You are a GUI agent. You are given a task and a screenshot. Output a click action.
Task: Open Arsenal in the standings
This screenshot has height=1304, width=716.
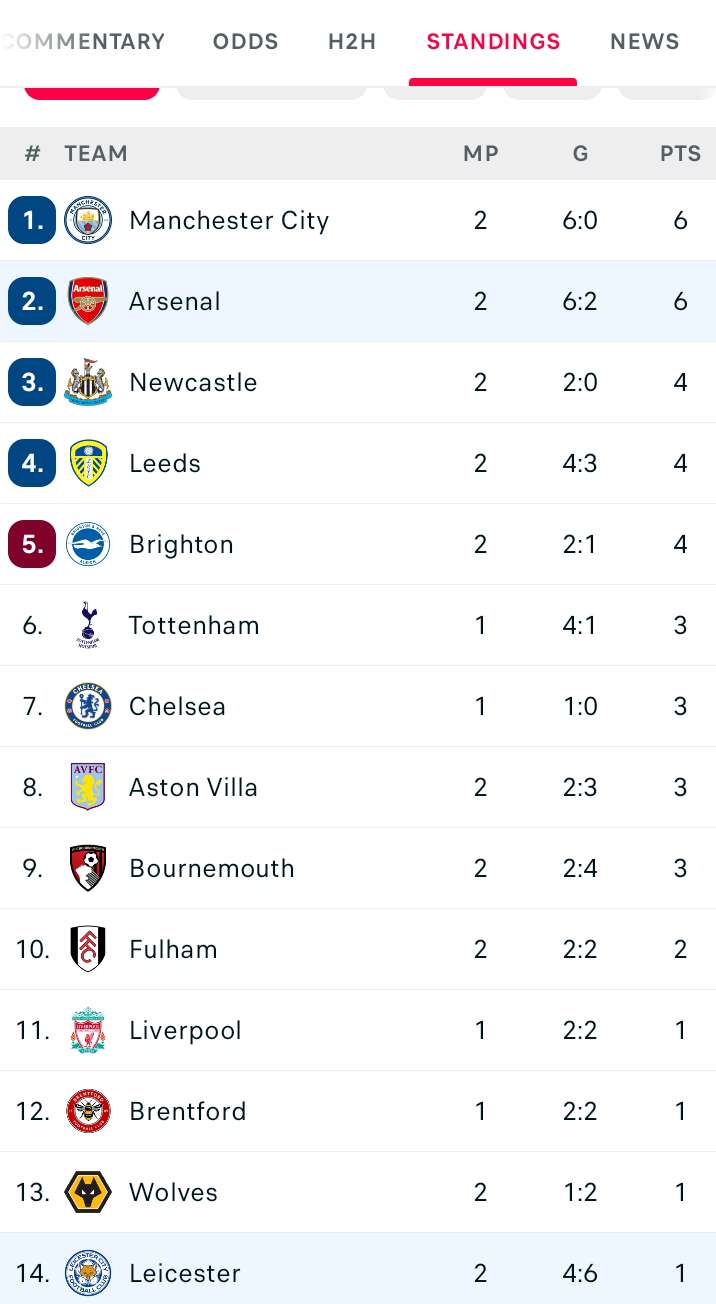pos(358,301)
